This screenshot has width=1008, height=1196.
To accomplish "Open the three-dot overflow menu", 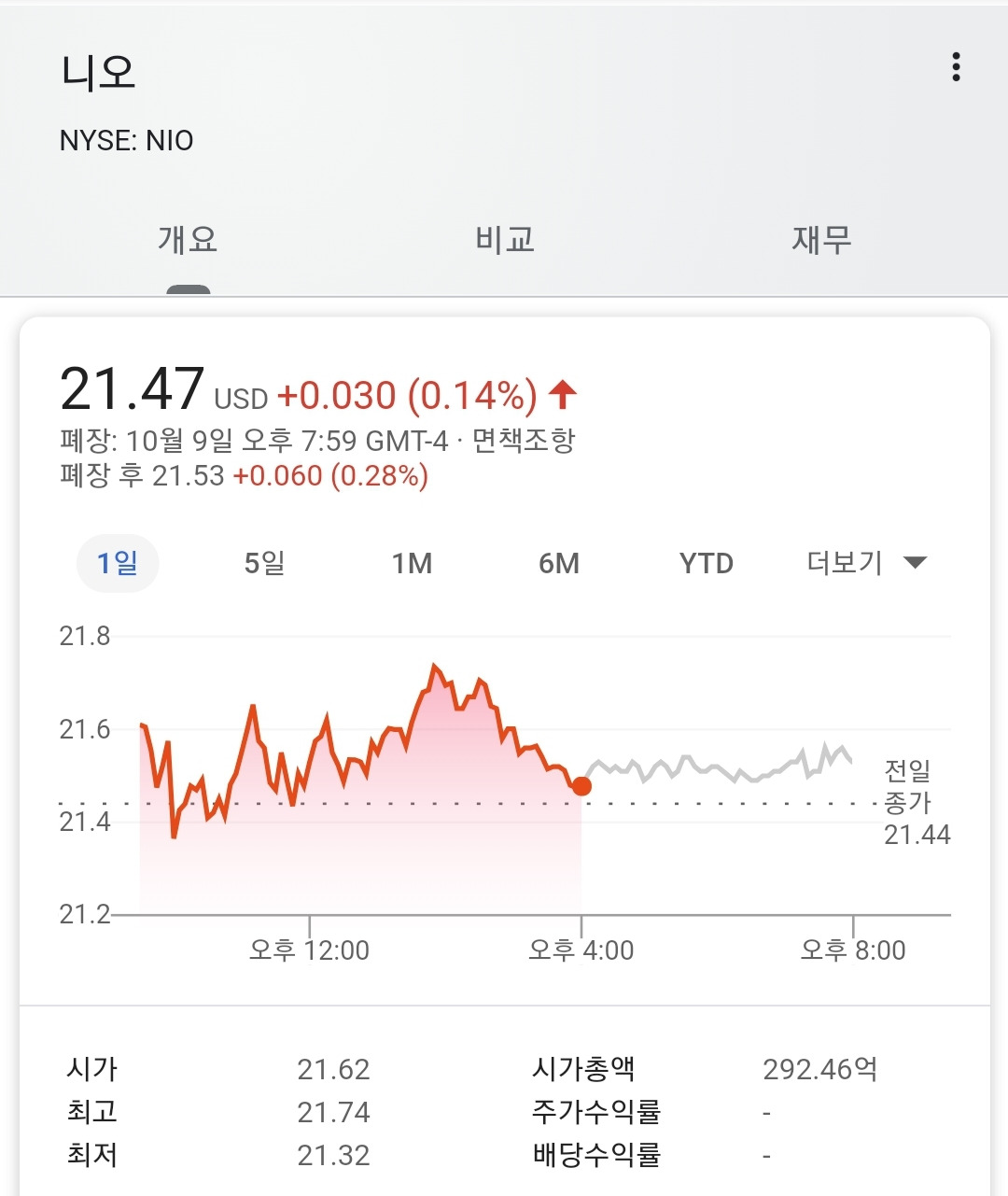I will pyautogui.click(x=956, y=67).
